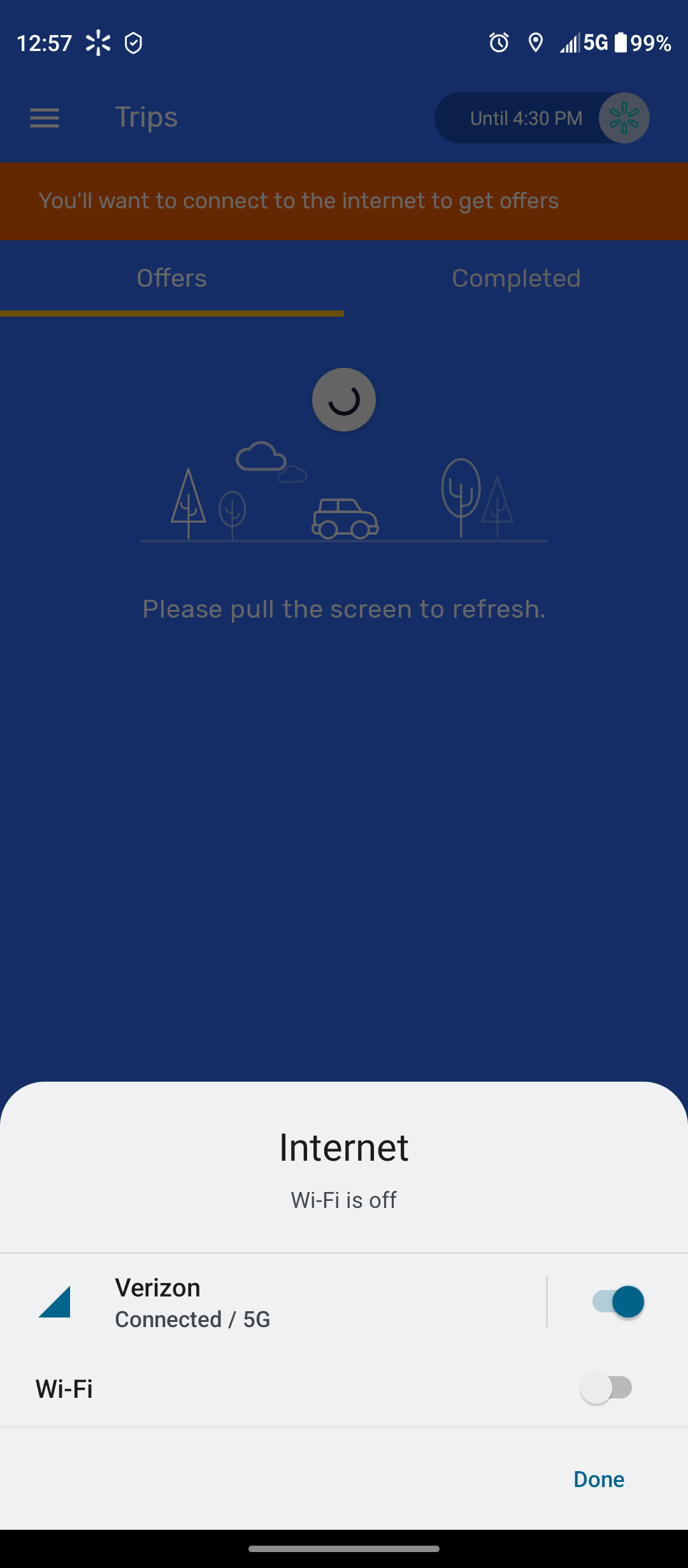Switch to the Completed tab
The width and height of the screenshot is (688, 1568).
(x=515, y=278)
